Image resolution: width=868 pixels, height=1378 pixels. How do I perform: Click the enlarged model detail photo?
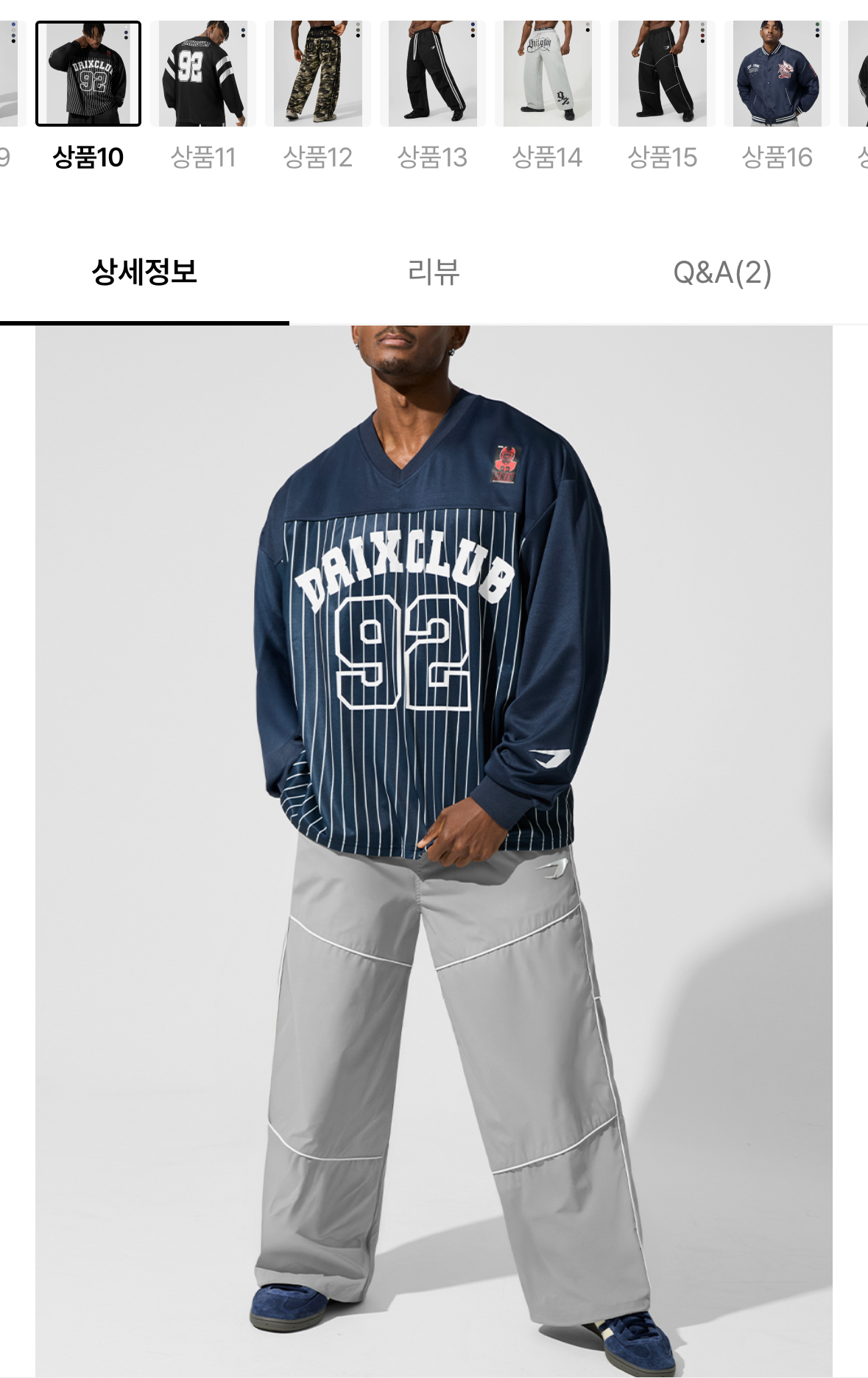434,847
